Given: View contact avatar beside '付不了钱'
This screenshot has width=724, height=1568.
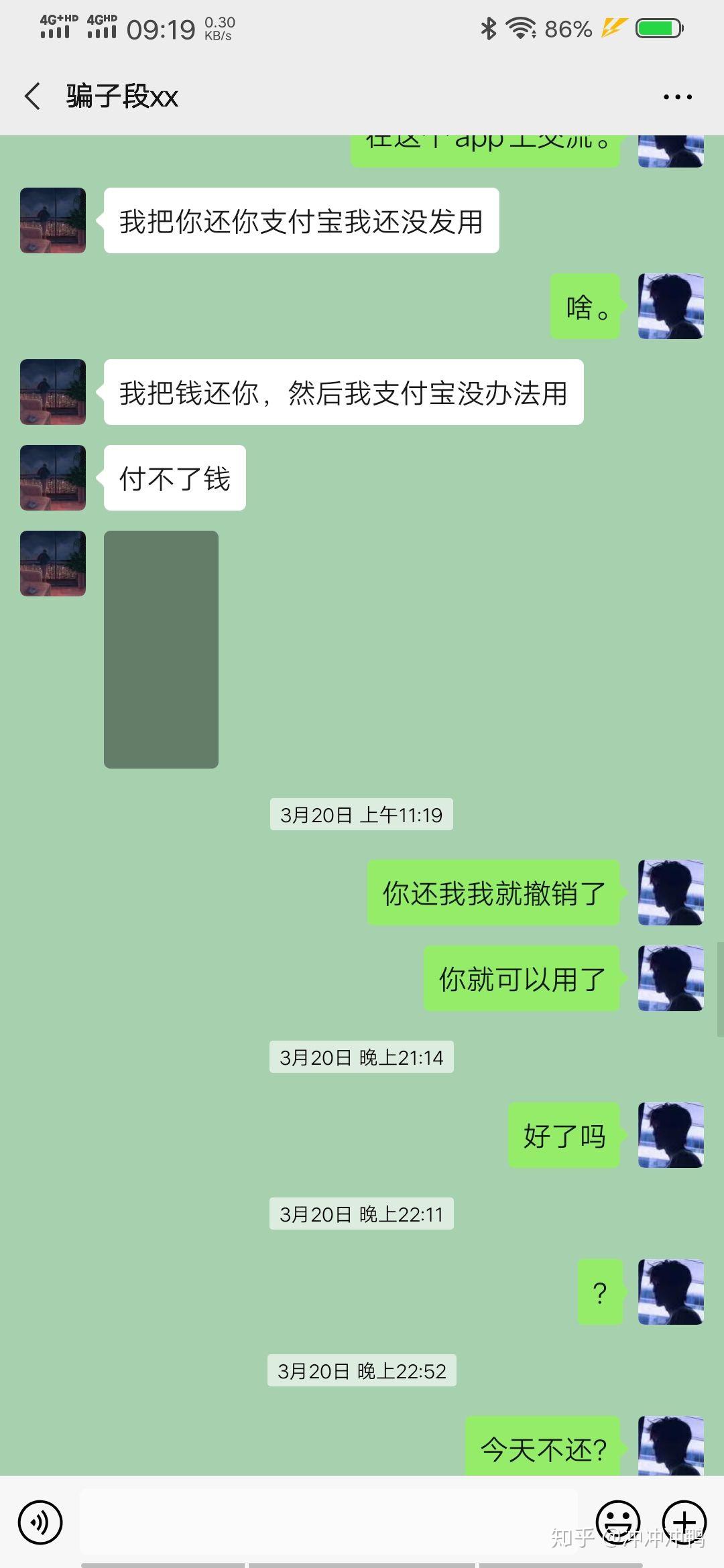Looking at the screenshot, I should 53,478.
